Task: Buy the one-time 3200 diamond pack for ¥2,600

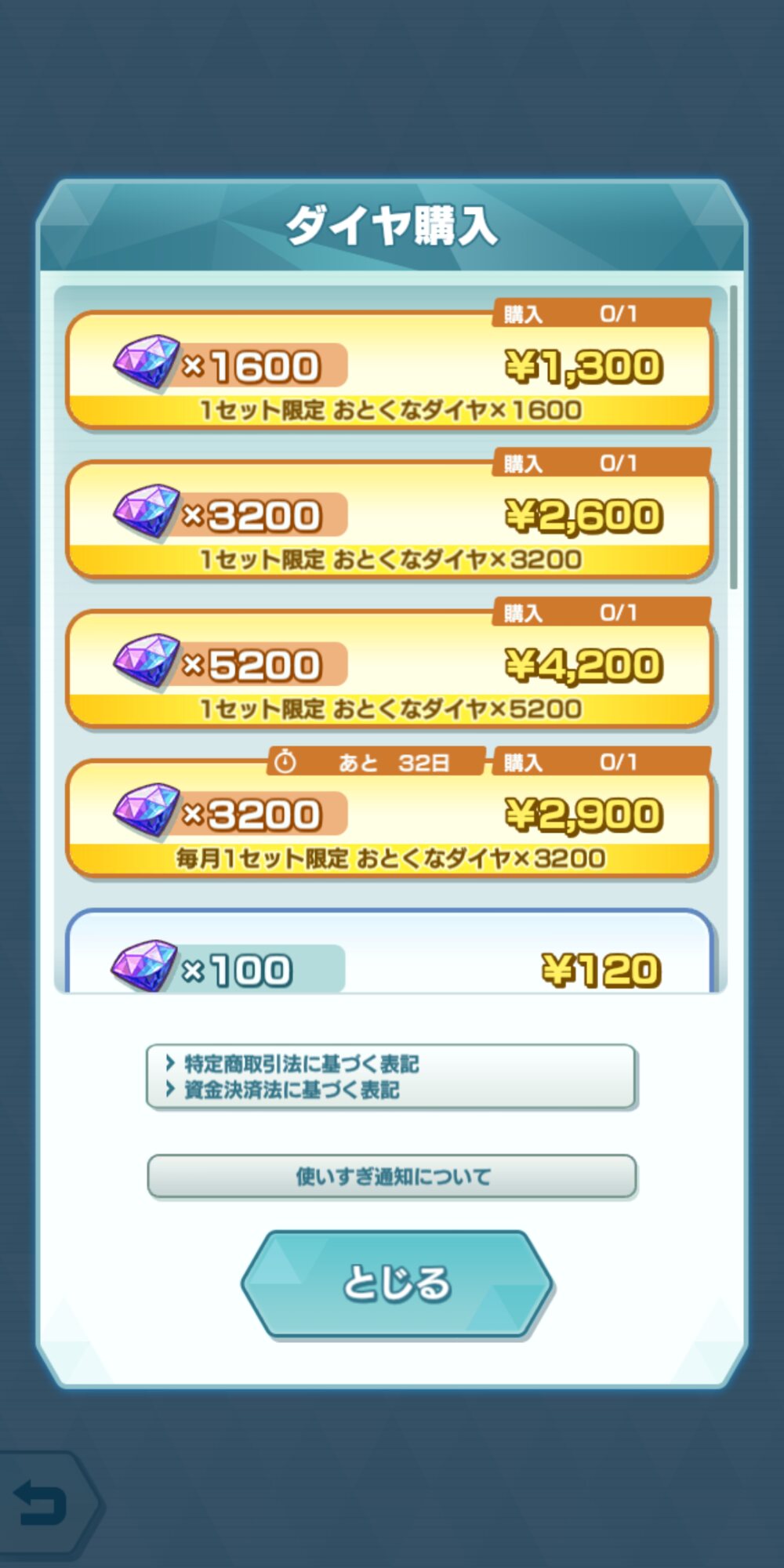Action: pos(390,519)
